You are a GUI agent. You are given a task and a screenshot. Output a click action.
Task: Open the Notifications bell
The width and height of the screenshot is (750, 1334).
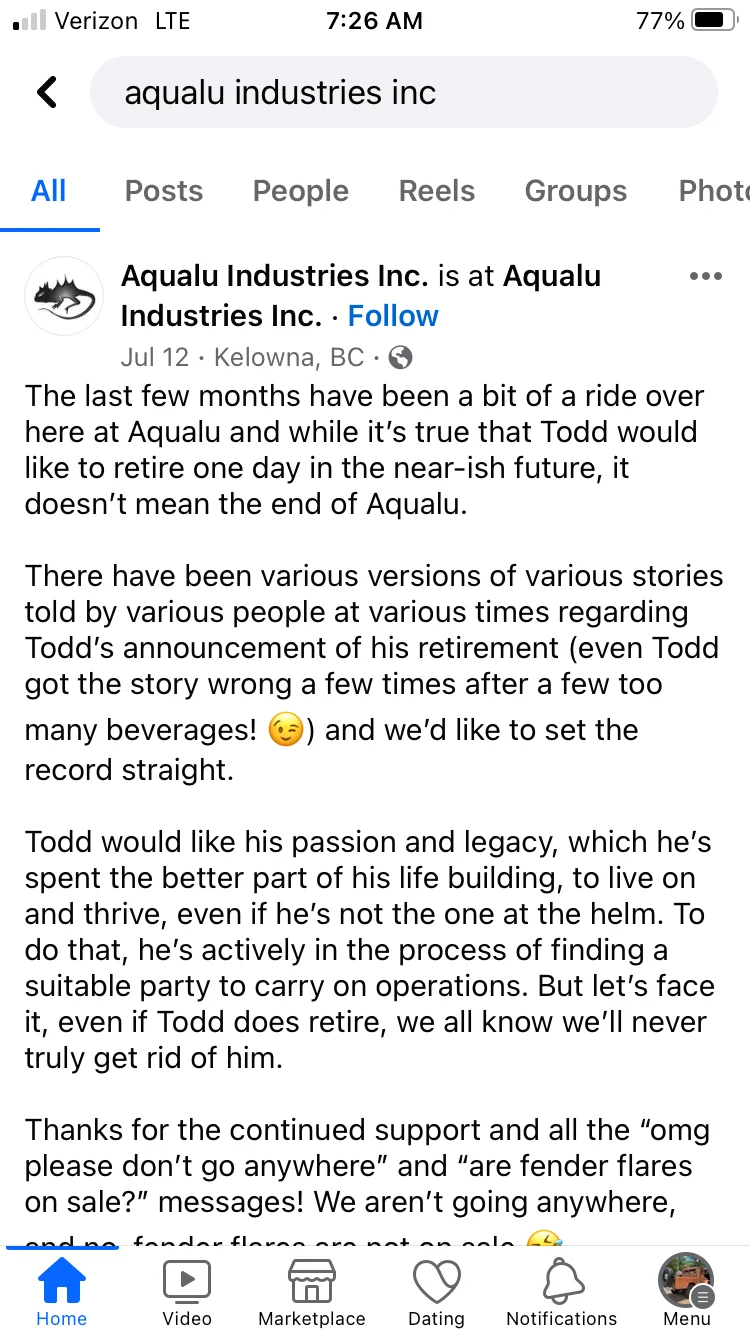561,1291
